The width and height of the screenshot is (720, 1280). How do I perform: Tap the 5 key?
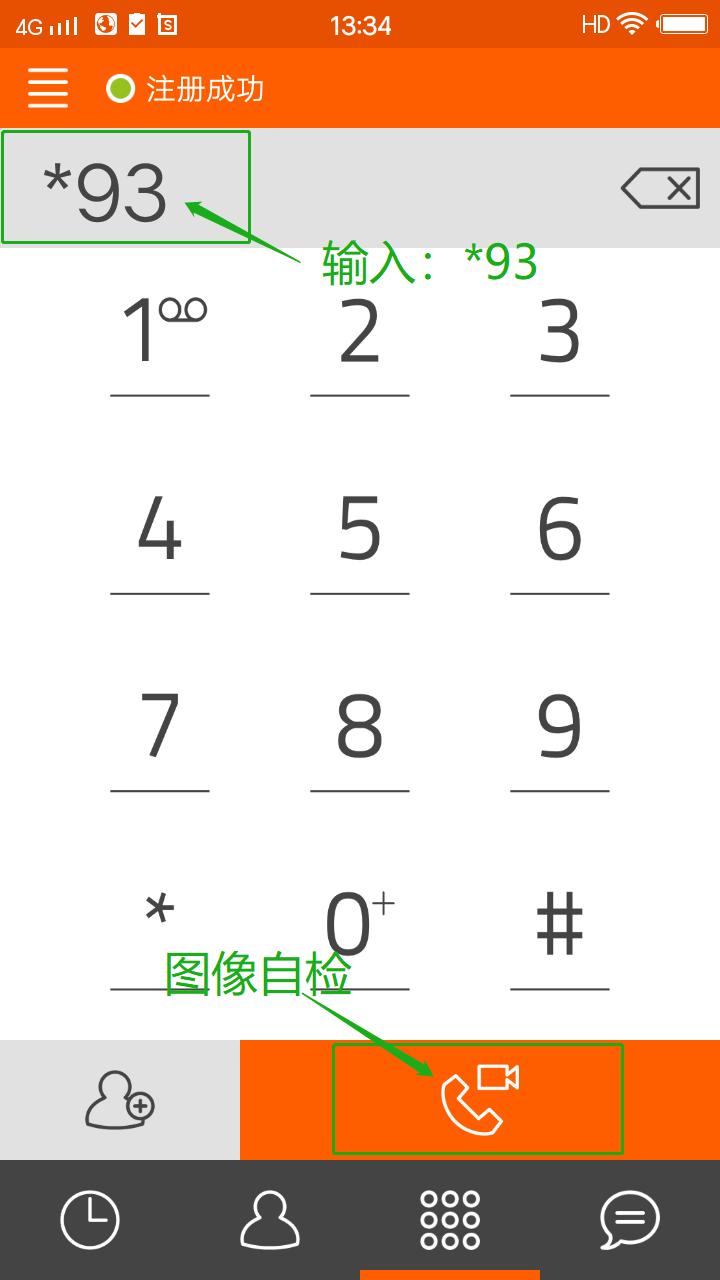pyautogui.click(x=360, y=532)
